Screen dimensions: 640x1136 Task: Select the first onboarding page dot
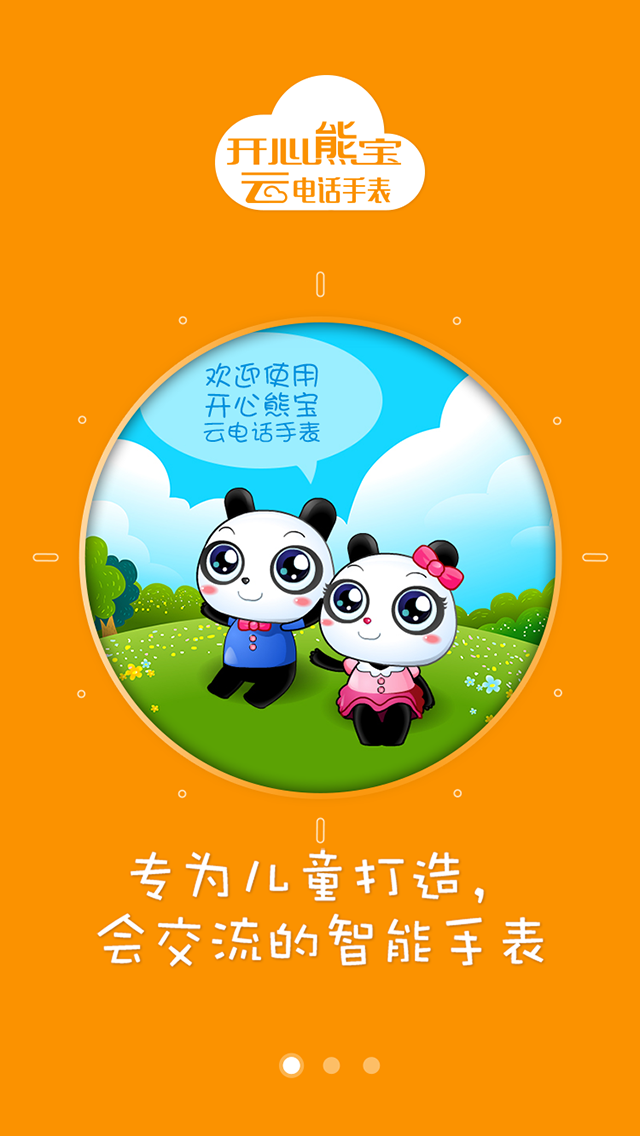(x=291, y=1065)
